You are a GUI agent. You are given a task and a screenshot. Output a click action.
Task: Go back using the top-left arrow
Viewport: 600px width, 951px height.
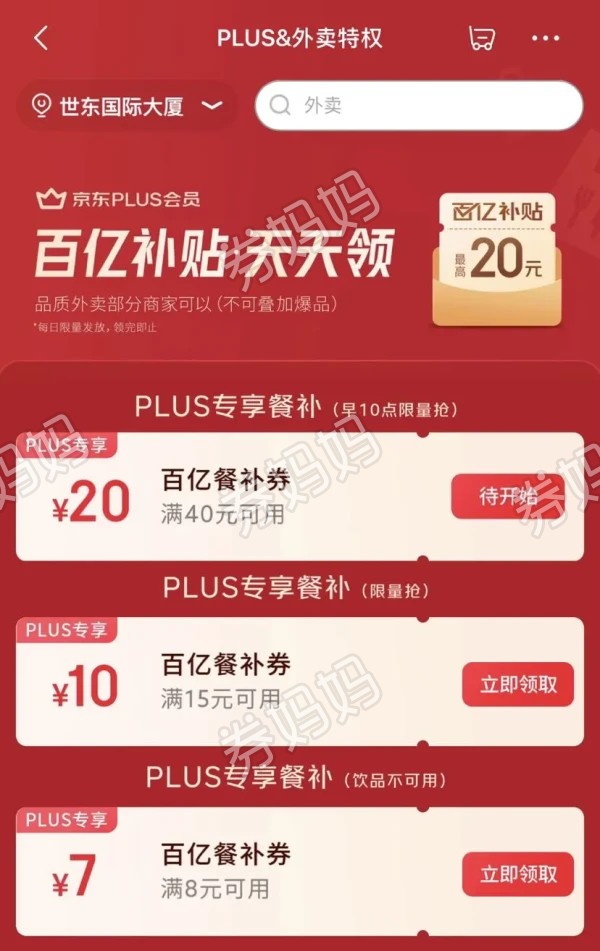pos(41,39)
